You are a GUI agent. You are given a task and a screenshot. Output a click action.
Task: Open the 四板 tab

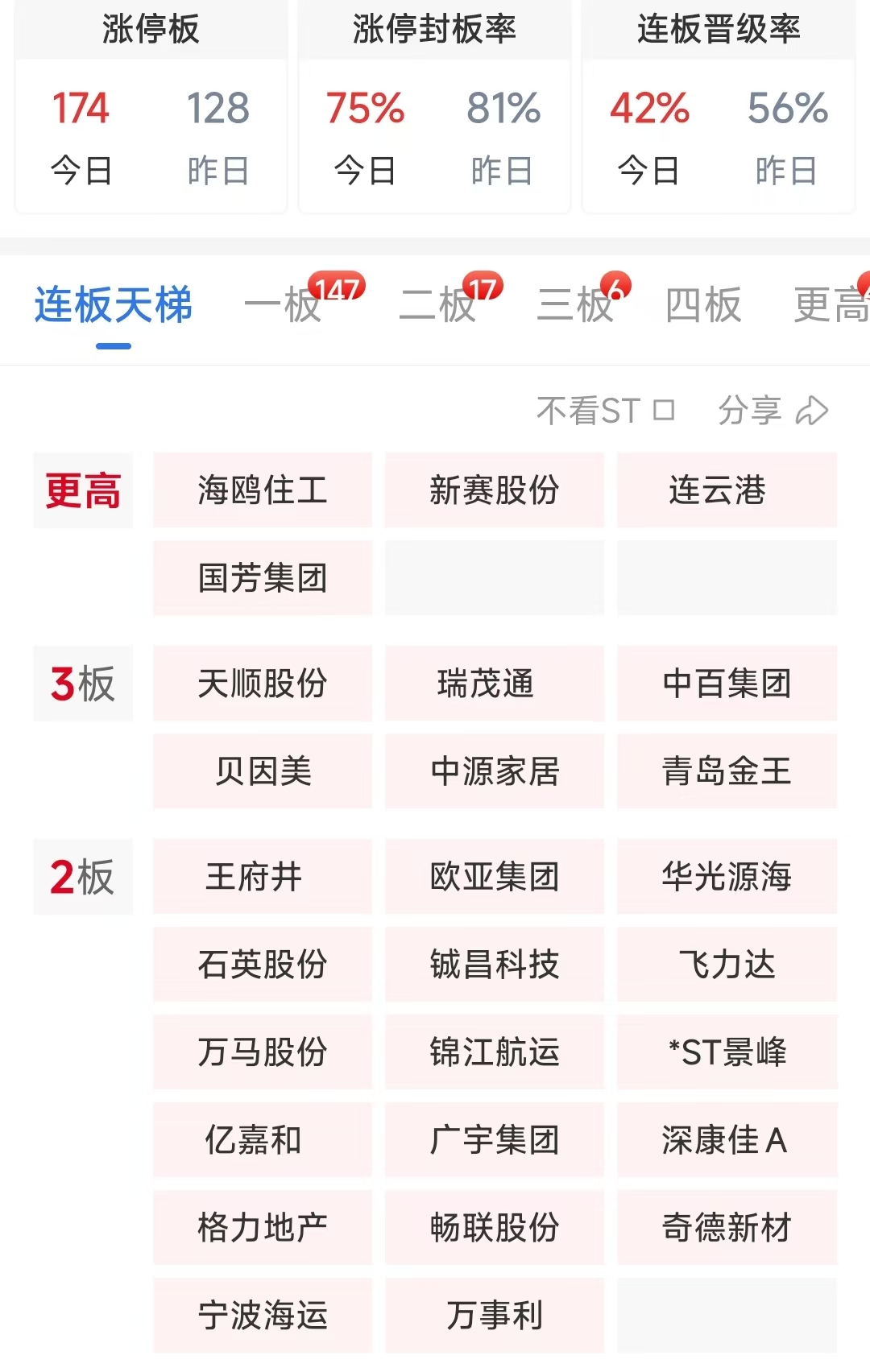pos(703,306)
